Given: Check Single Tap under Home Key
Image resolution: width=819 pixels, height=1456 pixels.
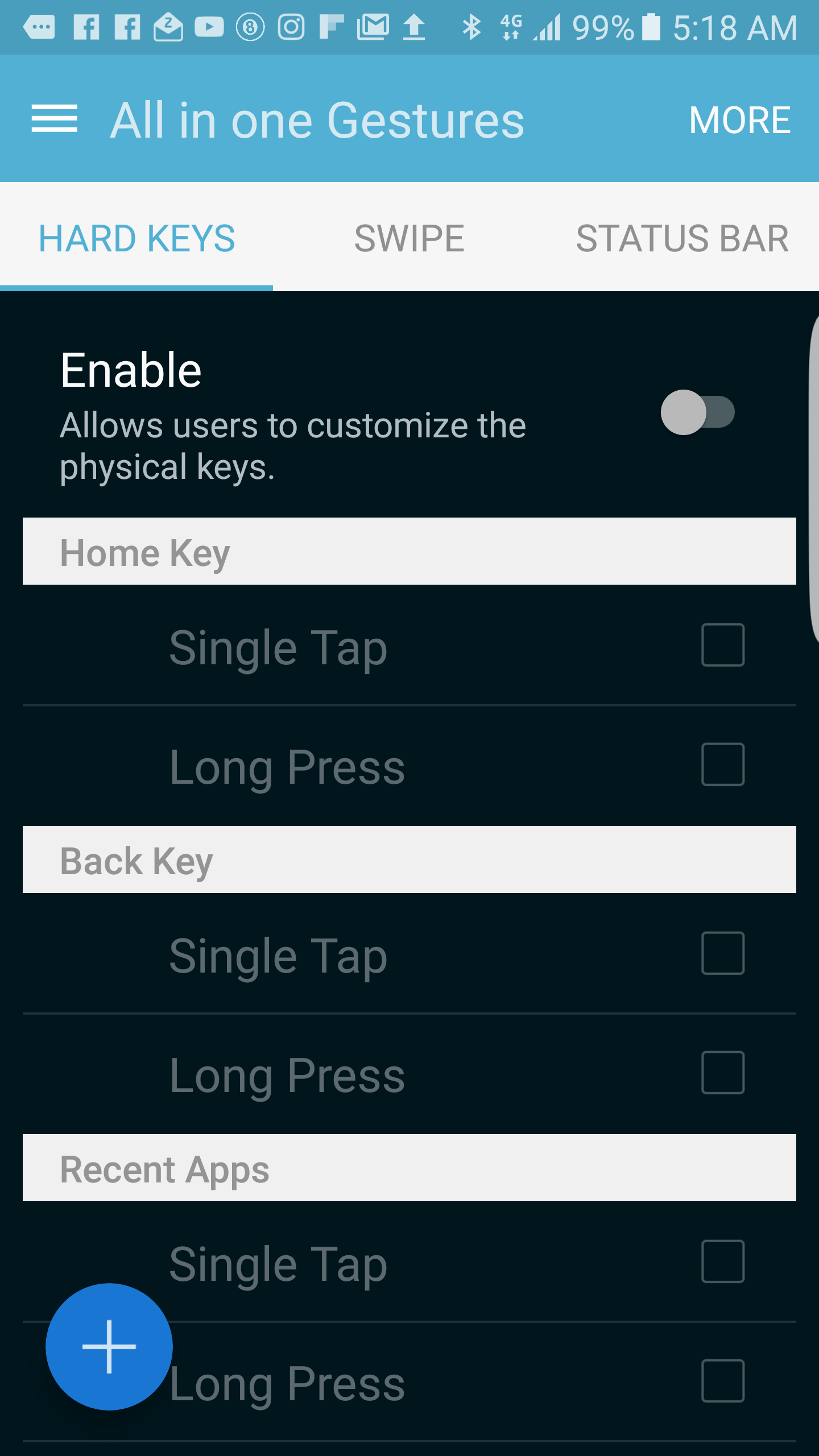Looking at the screenshot, I should [x=723, y=645].
